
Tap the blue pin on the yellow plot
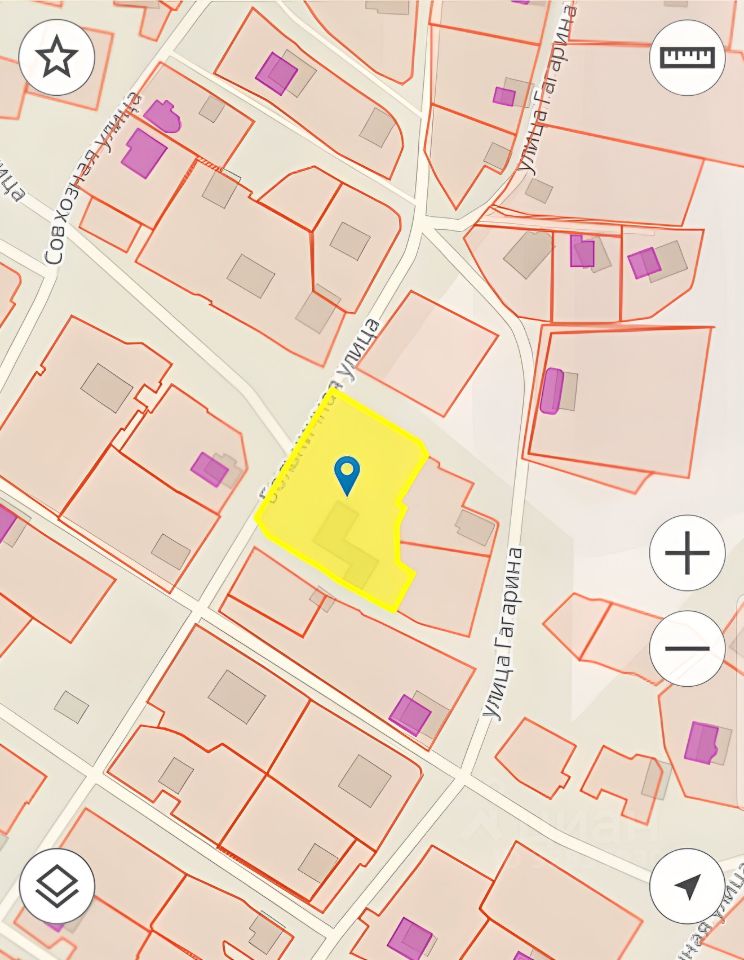pyautogui.click(x=347, y=474)
